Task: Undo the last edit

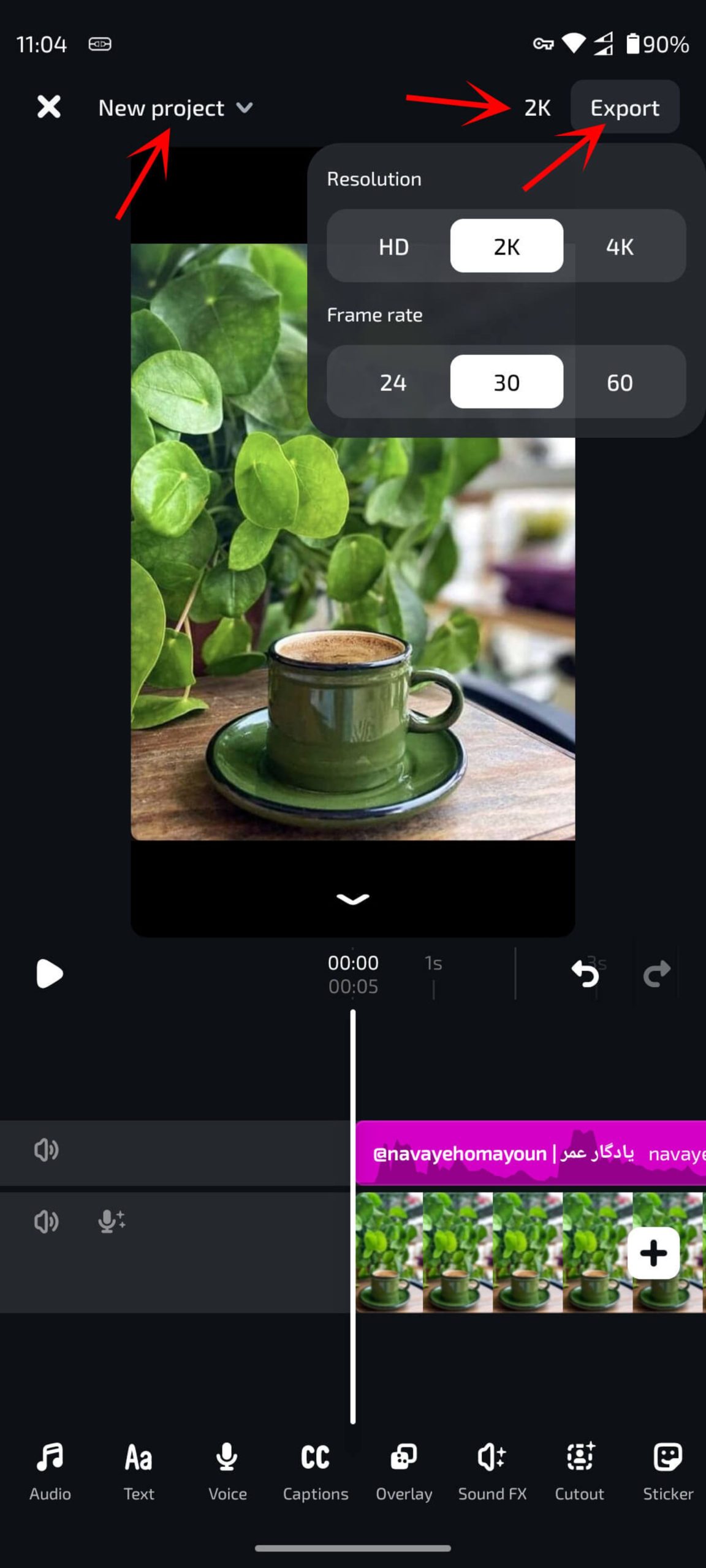Action: point(585,973)
